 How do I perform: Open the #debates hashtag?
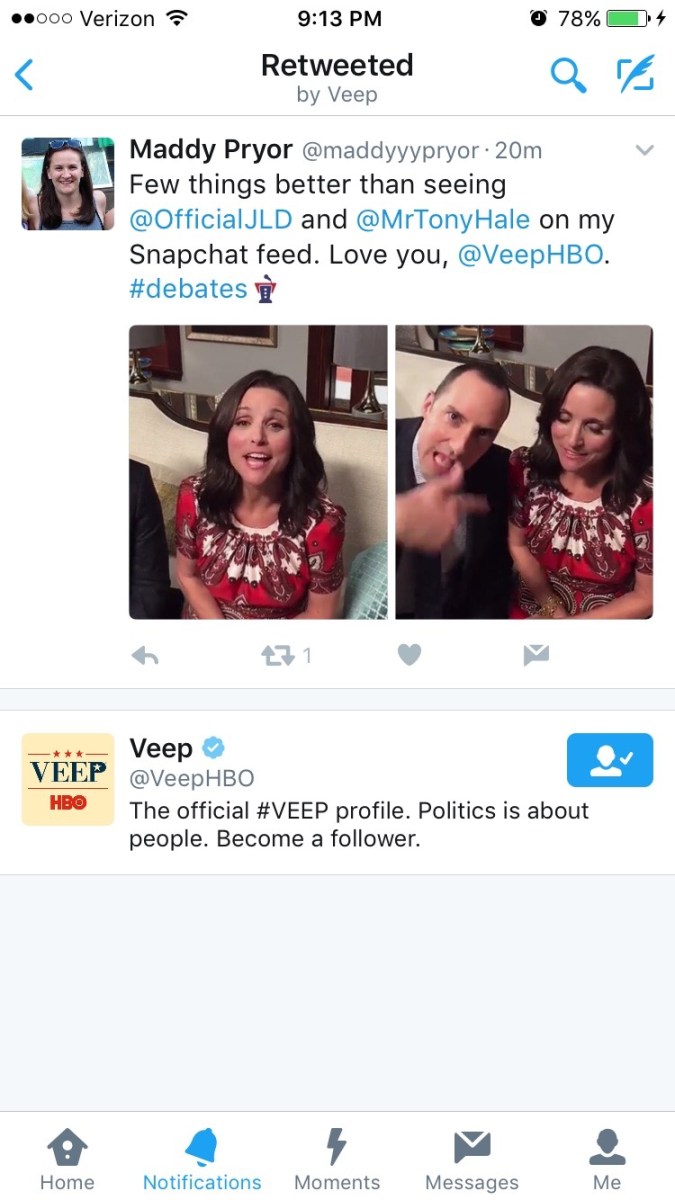188,289
